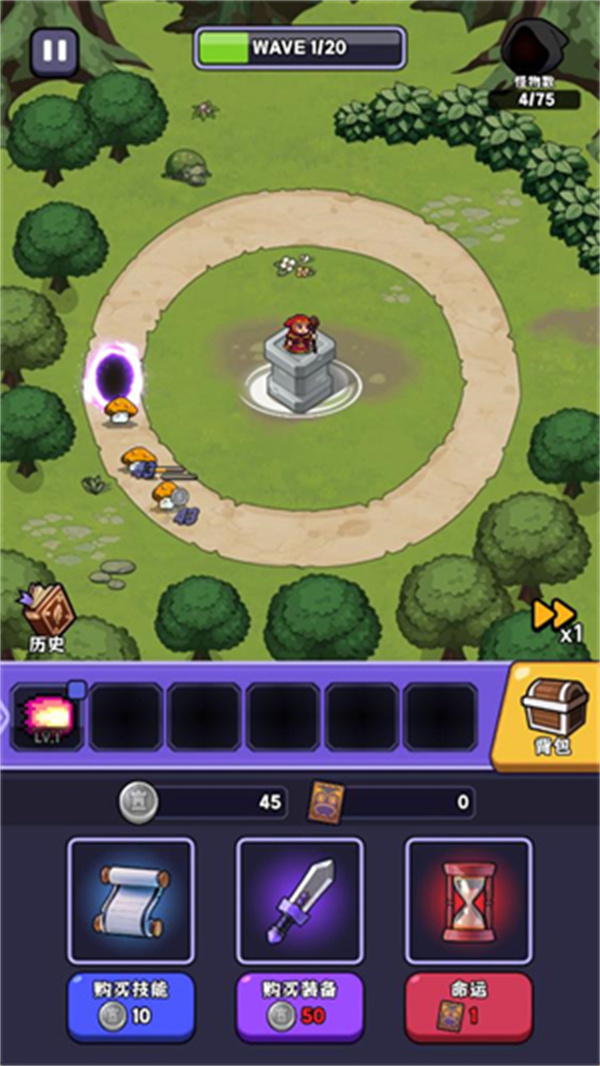600x1066 pixels.
Task: Pause the game
Action: tap(54, 51)
